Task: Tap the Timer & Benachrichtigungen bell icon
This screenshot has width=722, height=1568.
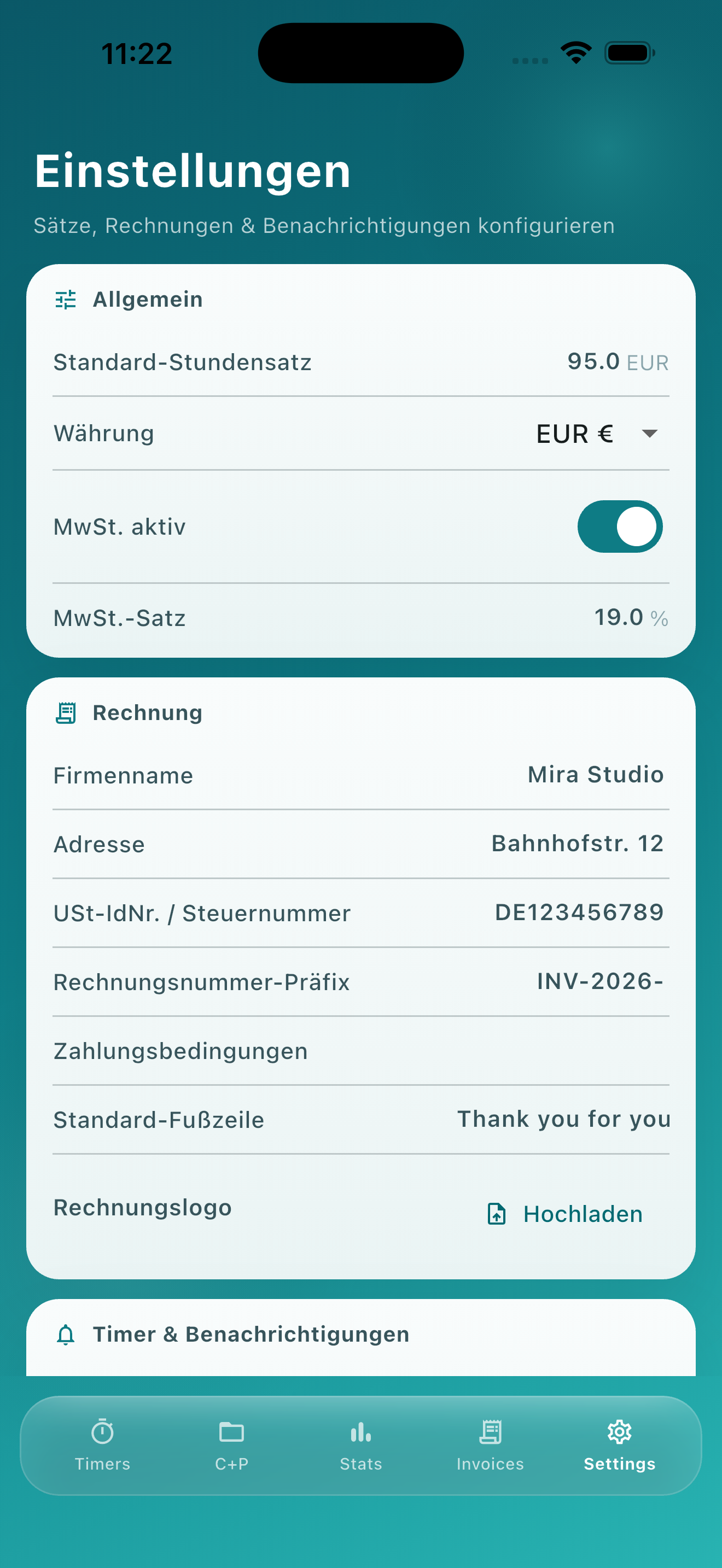Action: pos(66,1334)
